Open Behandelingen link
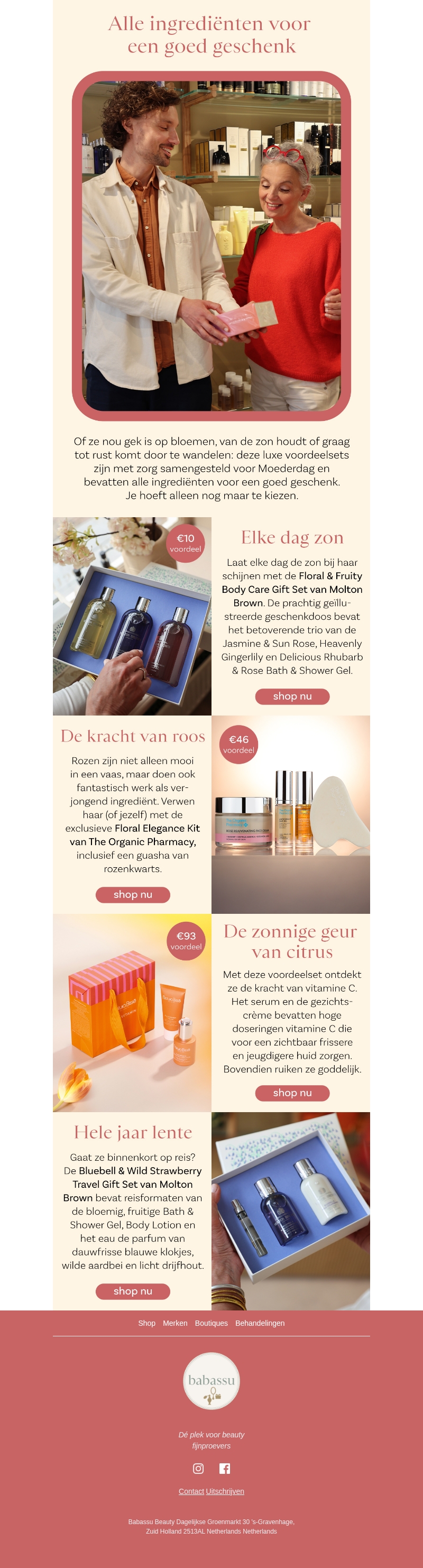 (260, 1323)
